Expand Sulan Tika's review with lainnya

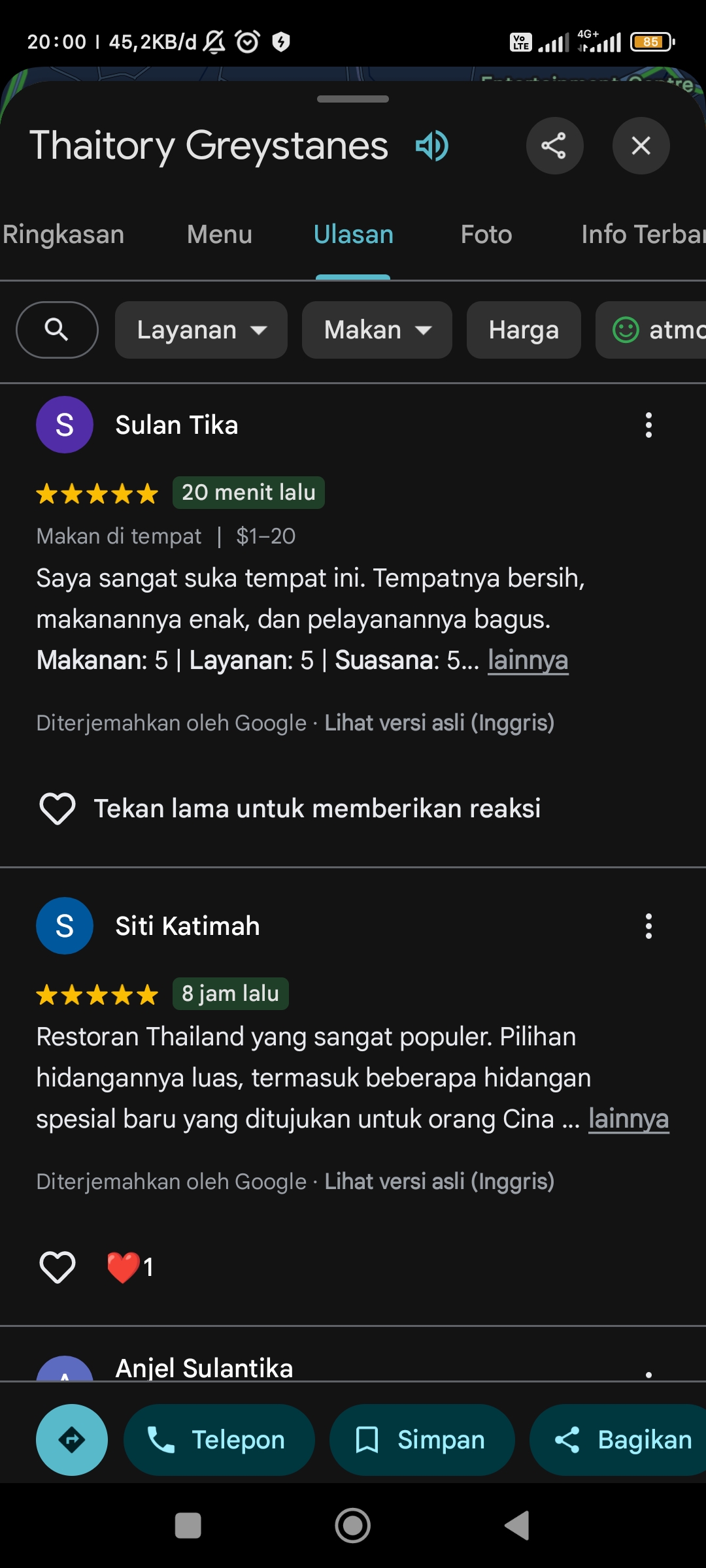528,661
